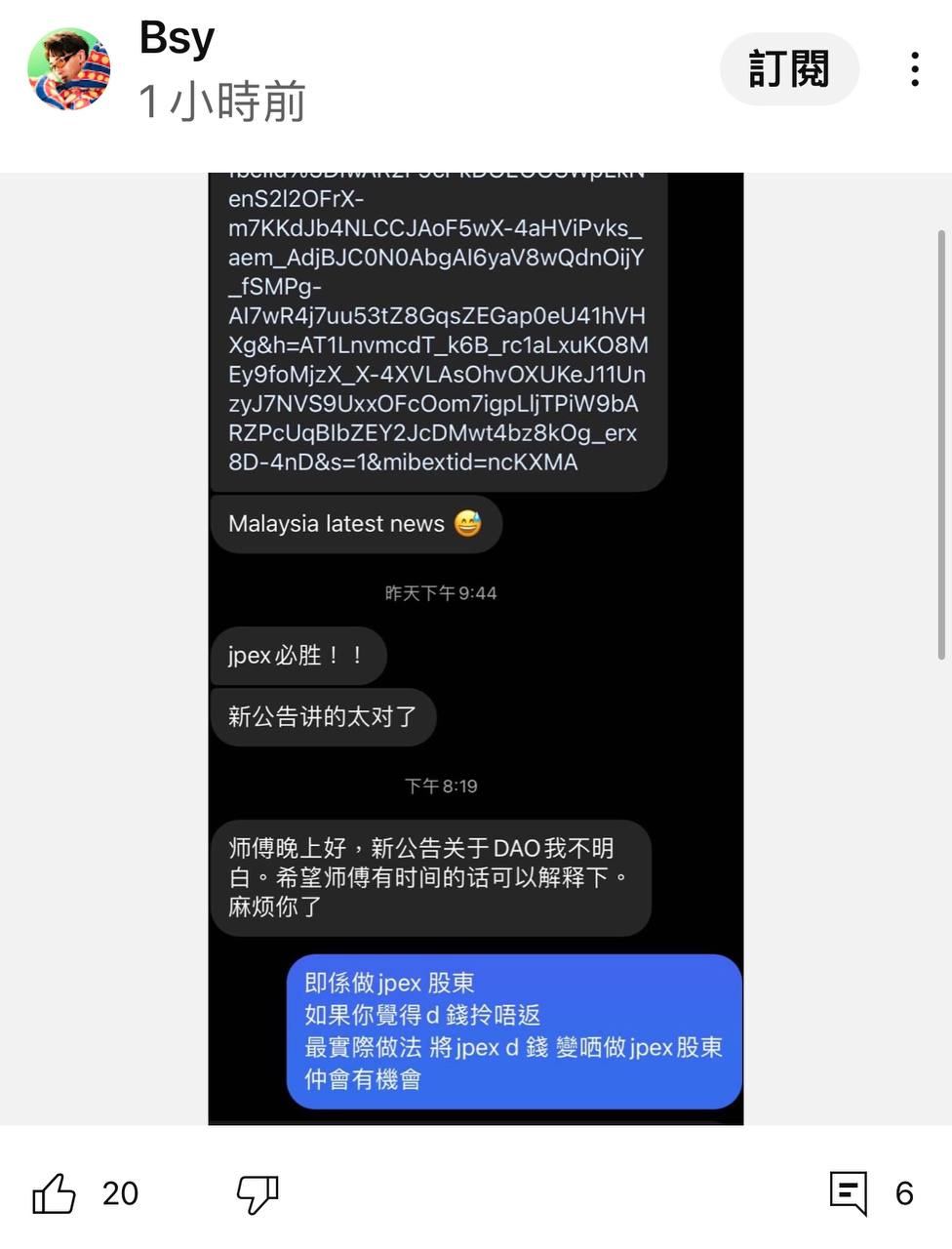
Task: Like this community post
Action: pos(55,1192)
